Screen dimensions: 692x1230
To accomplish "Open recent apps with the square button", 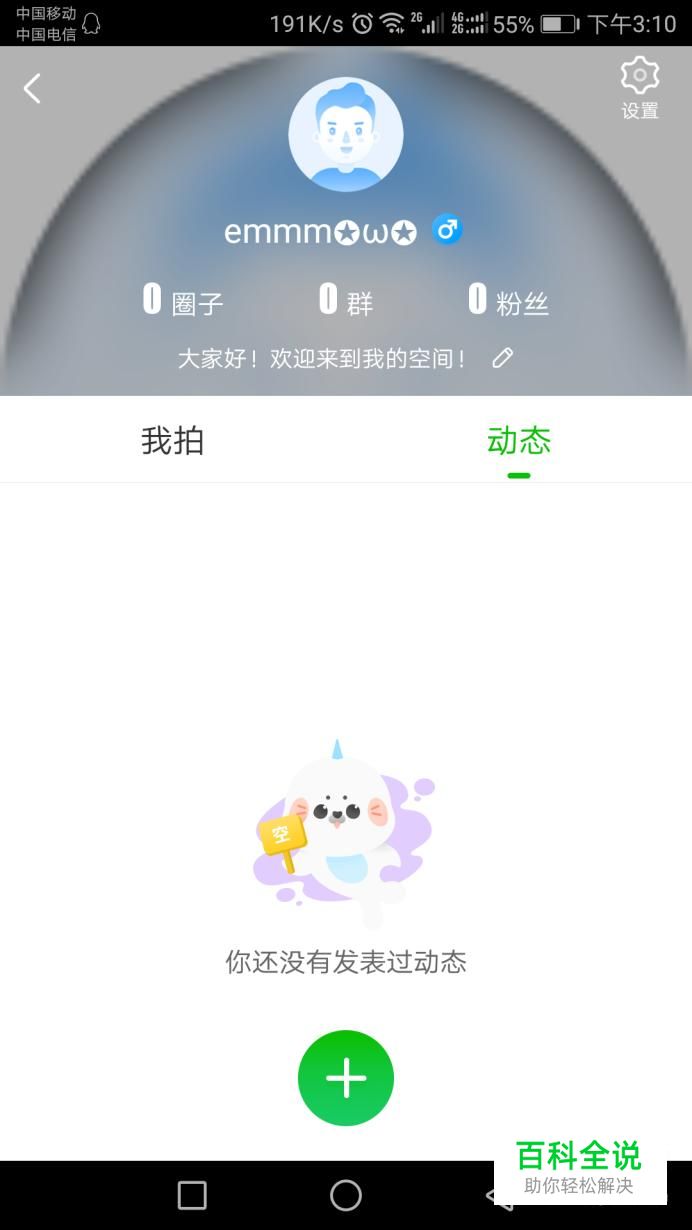I will (192, 1195).
